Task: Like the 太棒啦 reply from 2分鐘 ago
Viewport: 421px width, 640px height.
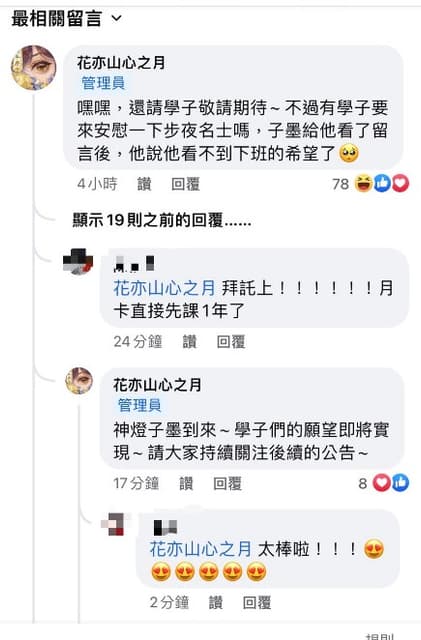Action: [216, 602]
